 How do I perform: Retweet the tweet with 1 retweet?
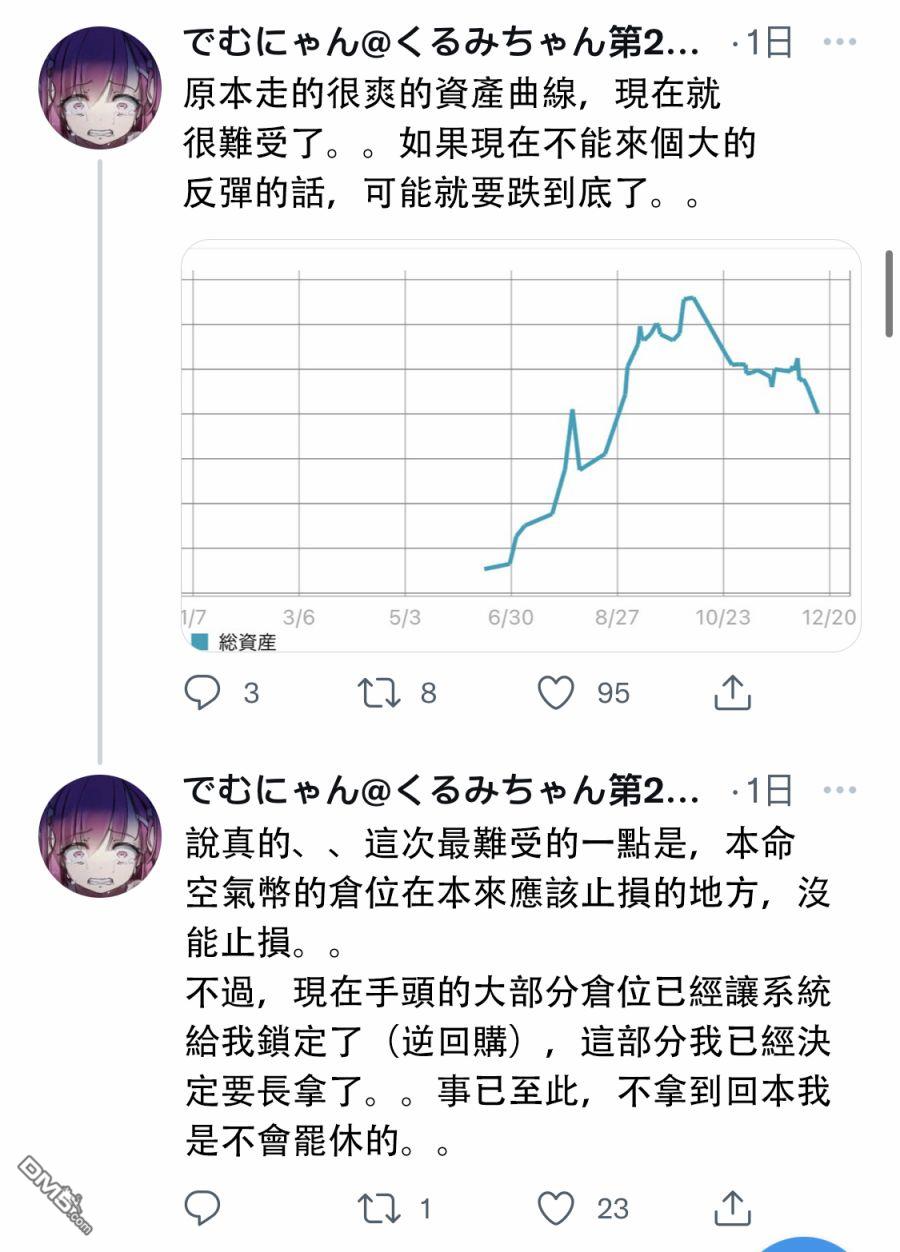click(x=380, y=1208)
